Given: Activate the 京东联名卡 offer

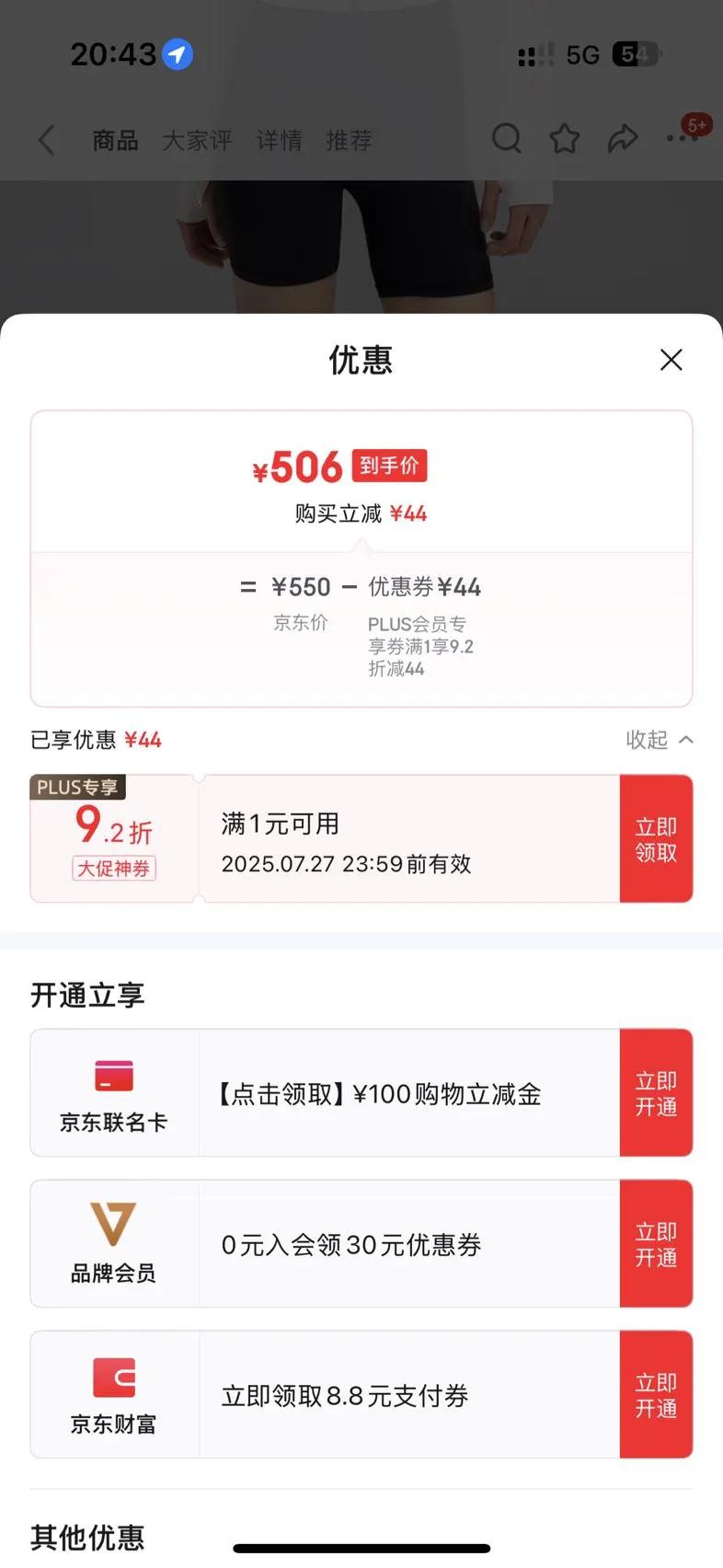Looking at the screenshot, I should (x=656, y=1092).
